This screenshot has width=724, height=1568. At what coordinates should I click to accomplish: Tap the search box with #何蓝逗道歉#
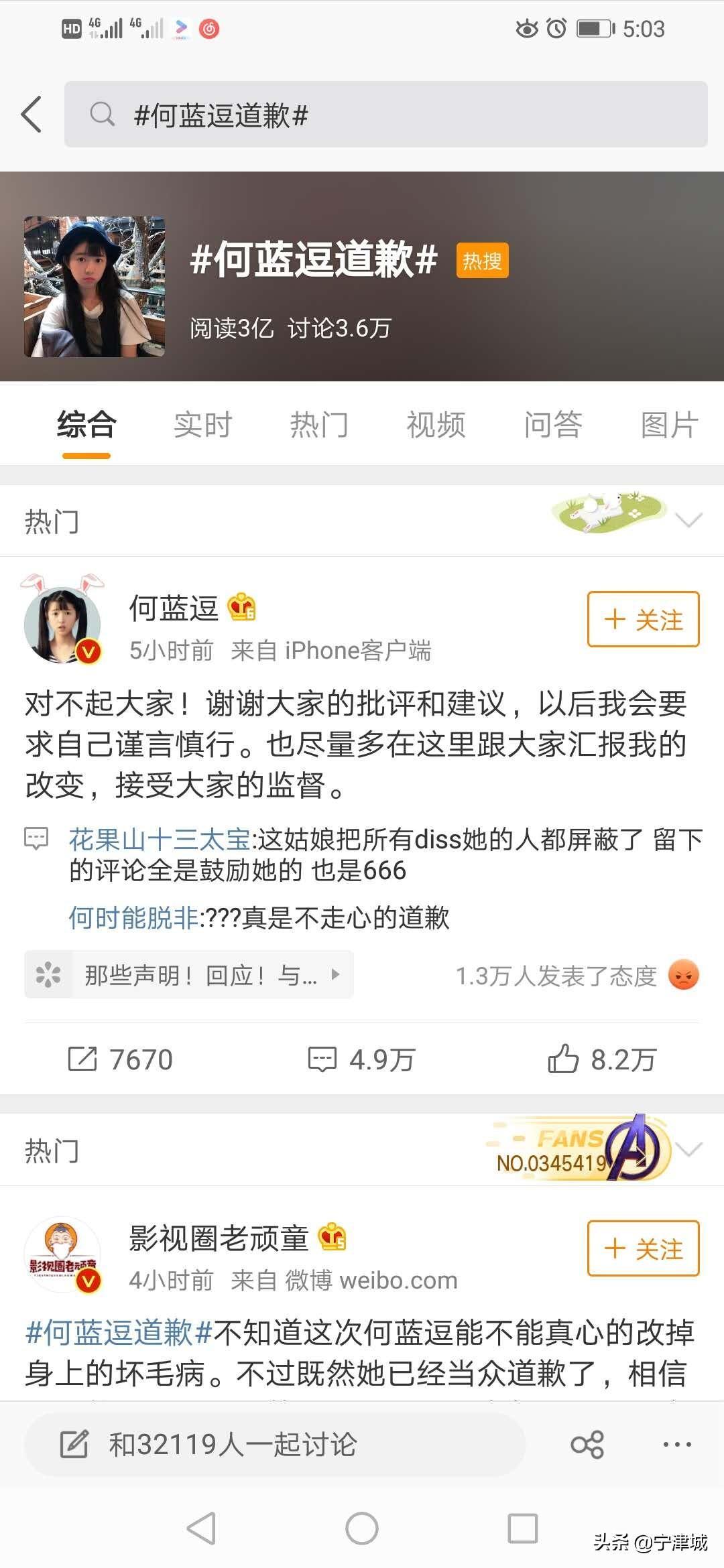385,115
